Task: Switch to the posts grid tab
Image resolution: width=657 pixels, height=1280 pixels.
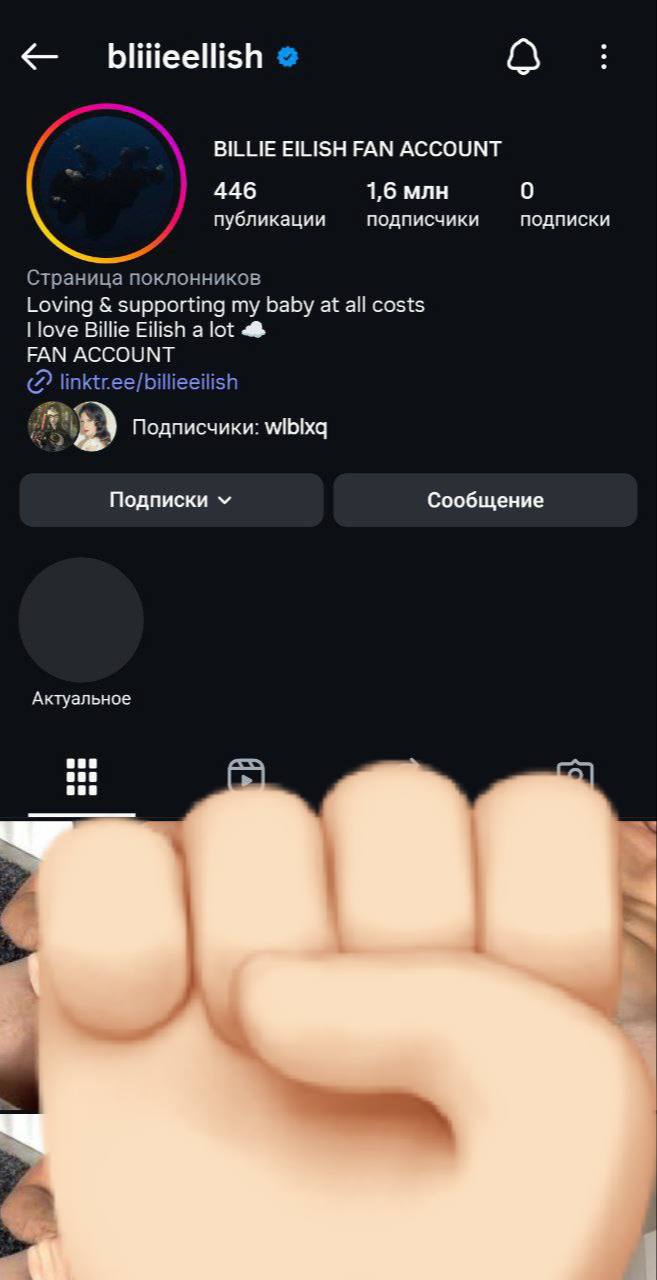Action: tap(81, 775)
